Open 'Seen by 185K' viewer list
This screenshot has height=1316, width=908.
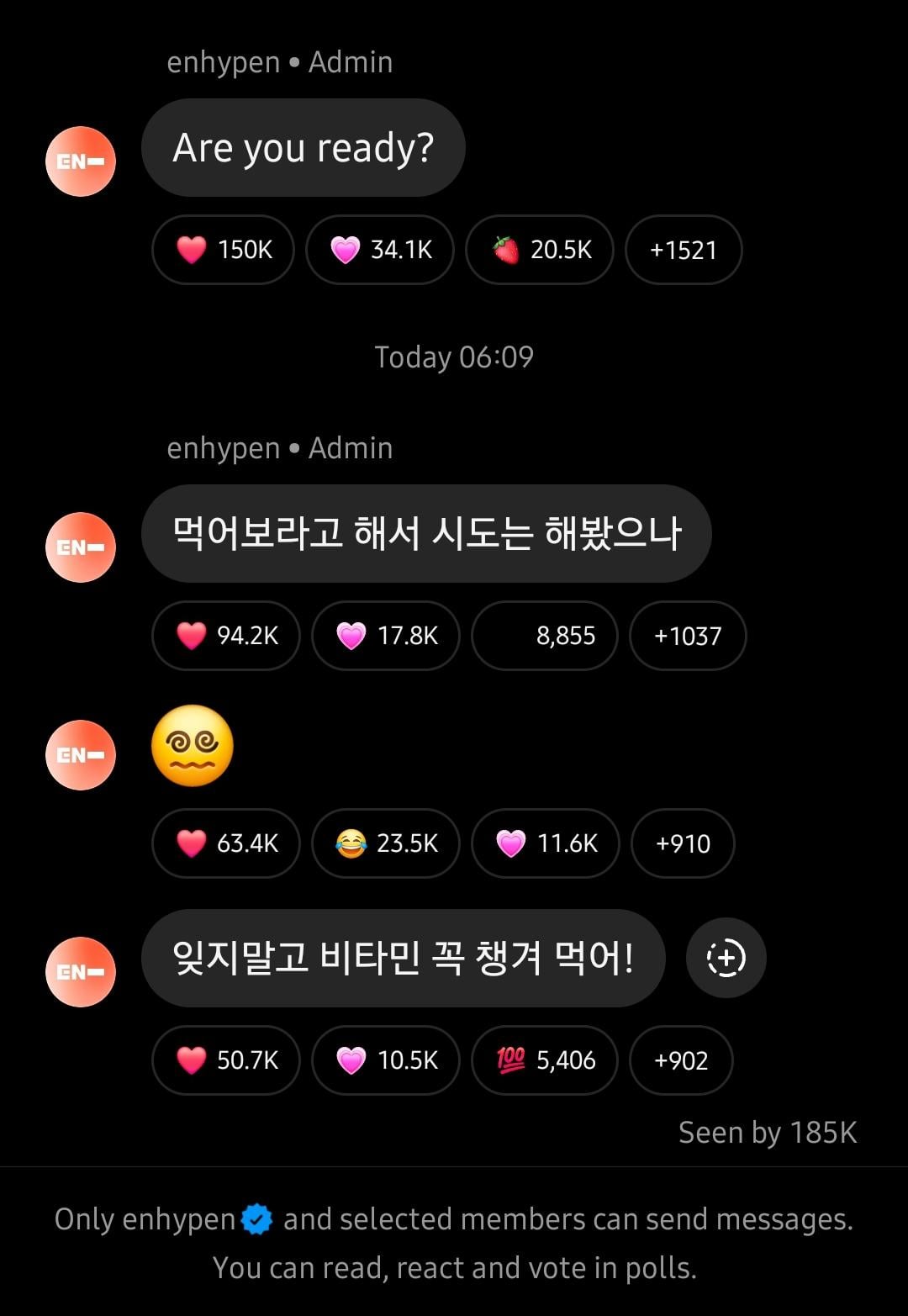pyautogui.click(x=768, y=1132)
